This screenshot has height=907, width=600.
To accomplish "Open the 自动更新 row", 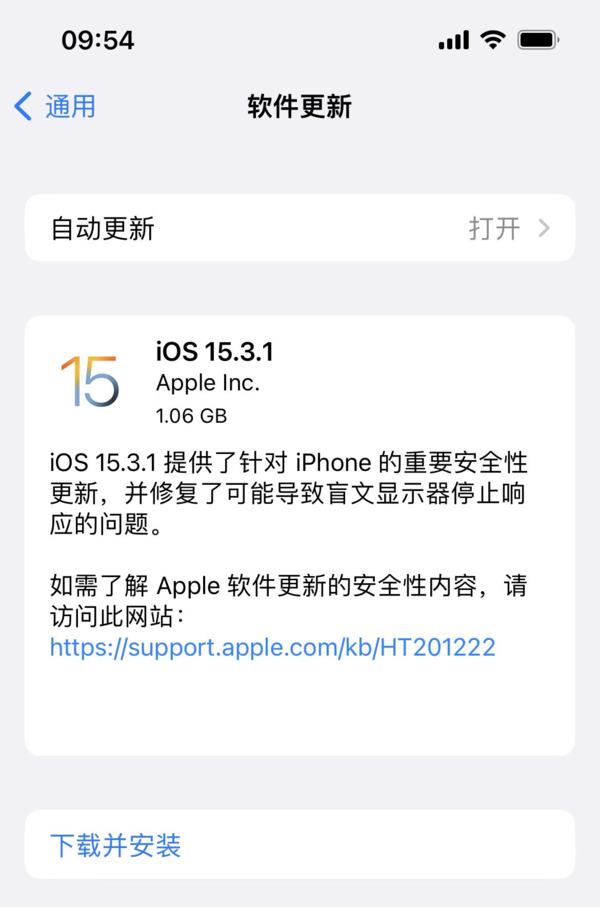I will pos(299,228).
